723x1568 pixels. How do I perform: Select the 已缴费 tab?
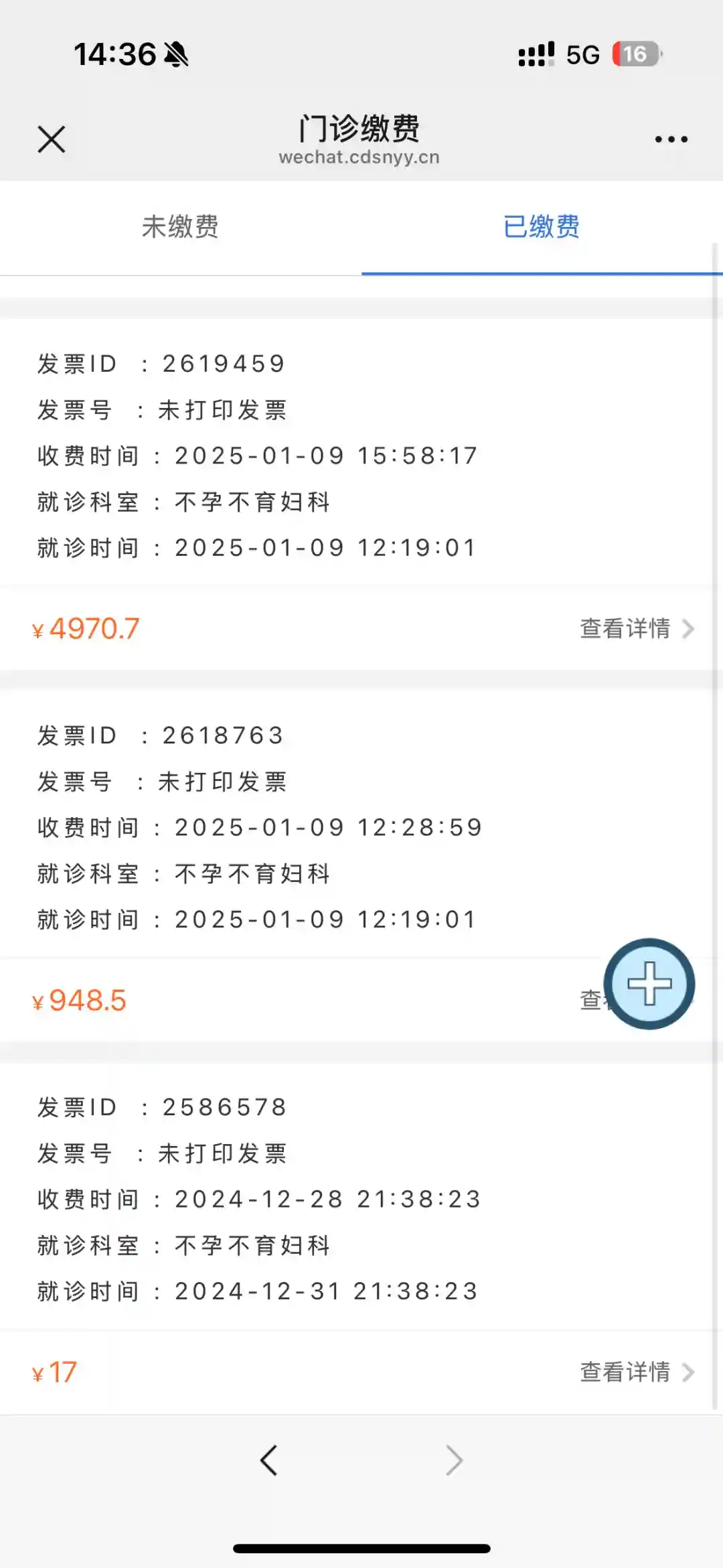542,227
